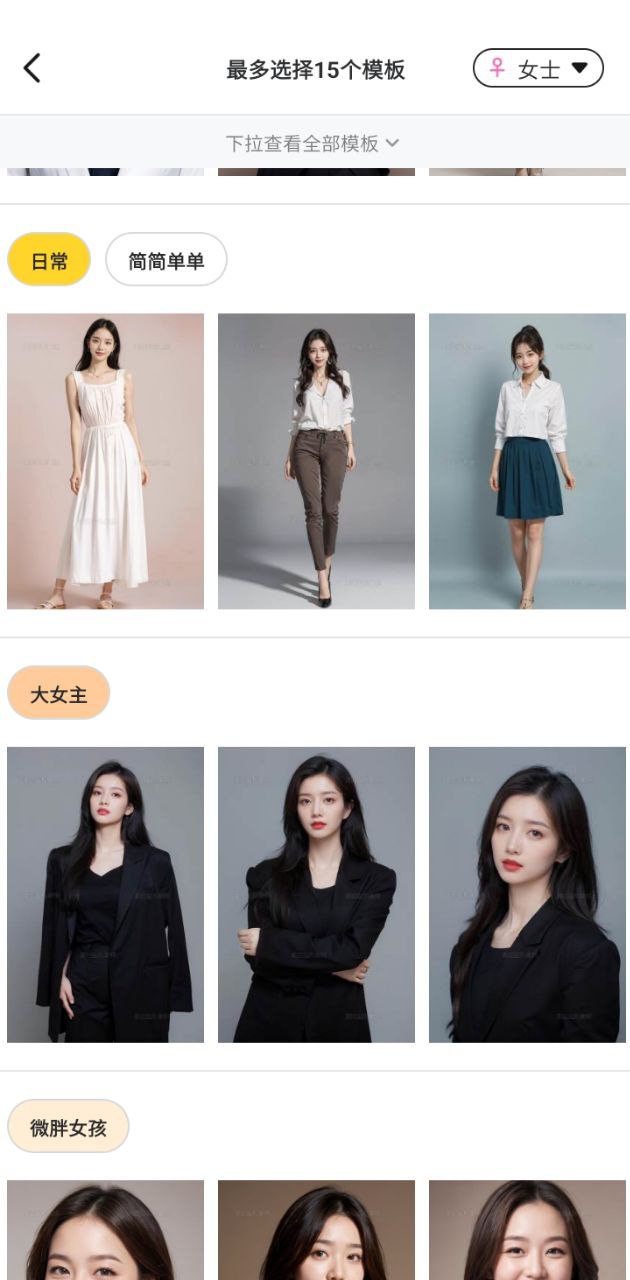630x1280 pixels.
Task: Select last template under 微胖女孩
Action: point(527,1230)
